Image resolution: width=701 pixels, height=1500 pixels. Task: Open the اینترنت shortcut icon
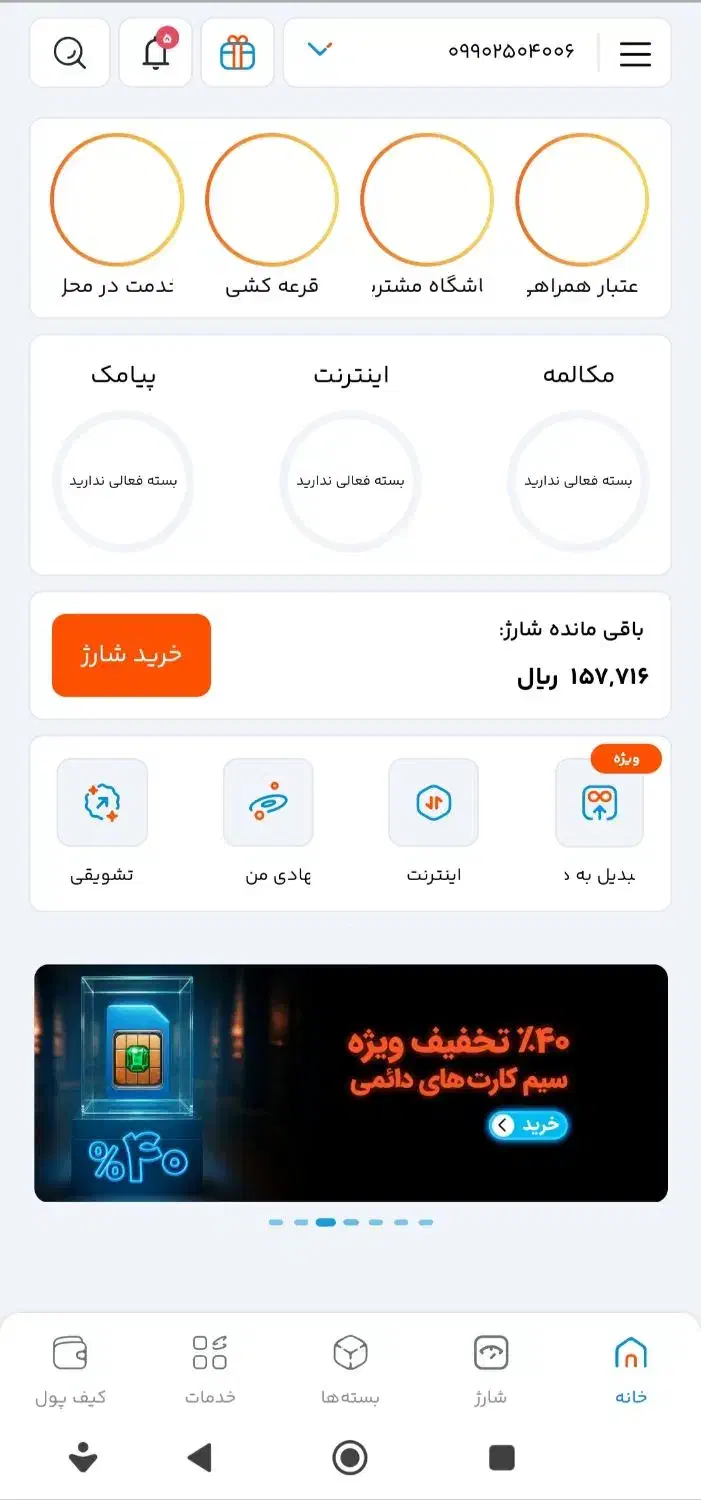433,803
